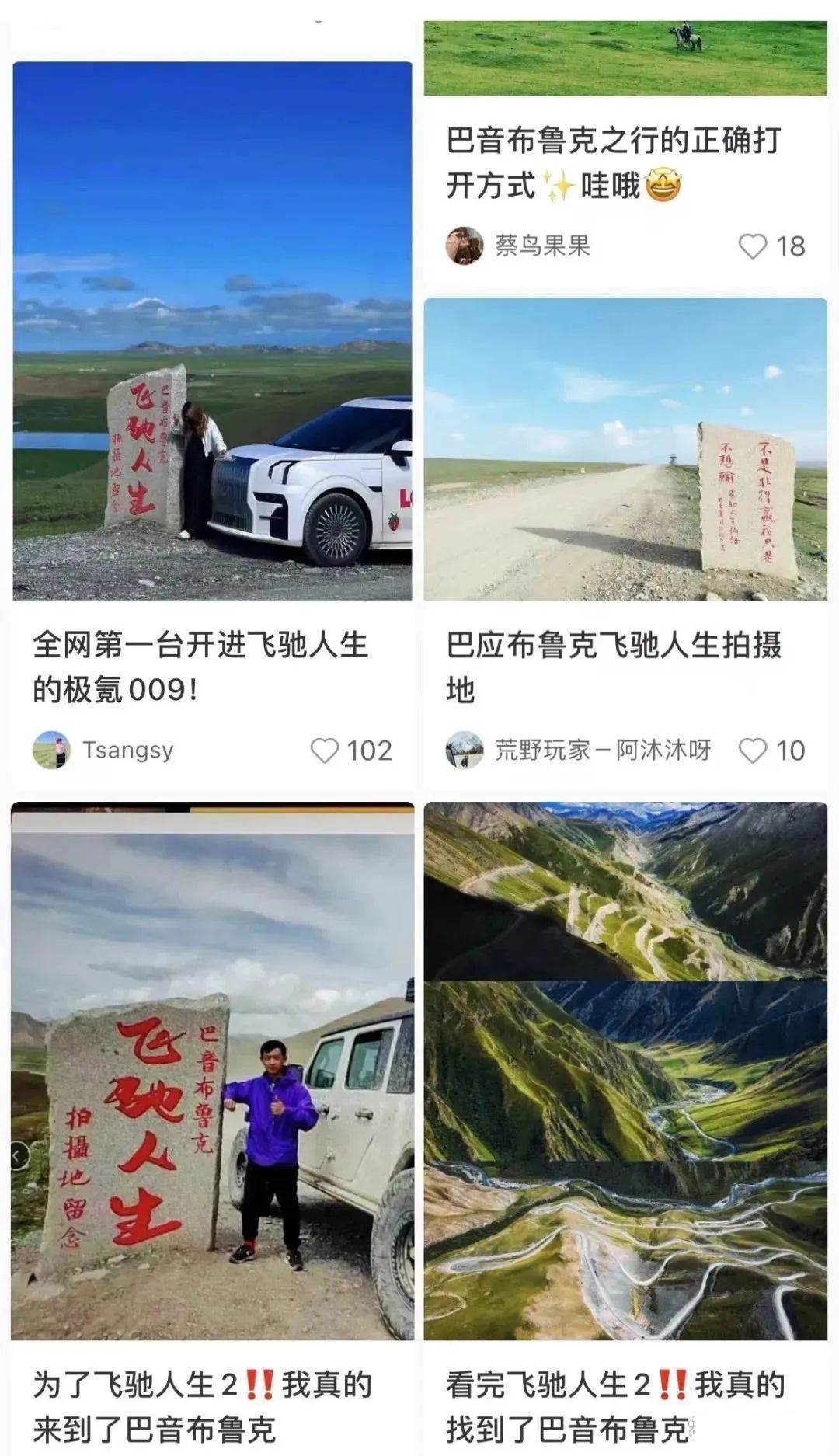View 蔡鸟果果's profile avatar
839x1456 pixels.
pos(465,246)
